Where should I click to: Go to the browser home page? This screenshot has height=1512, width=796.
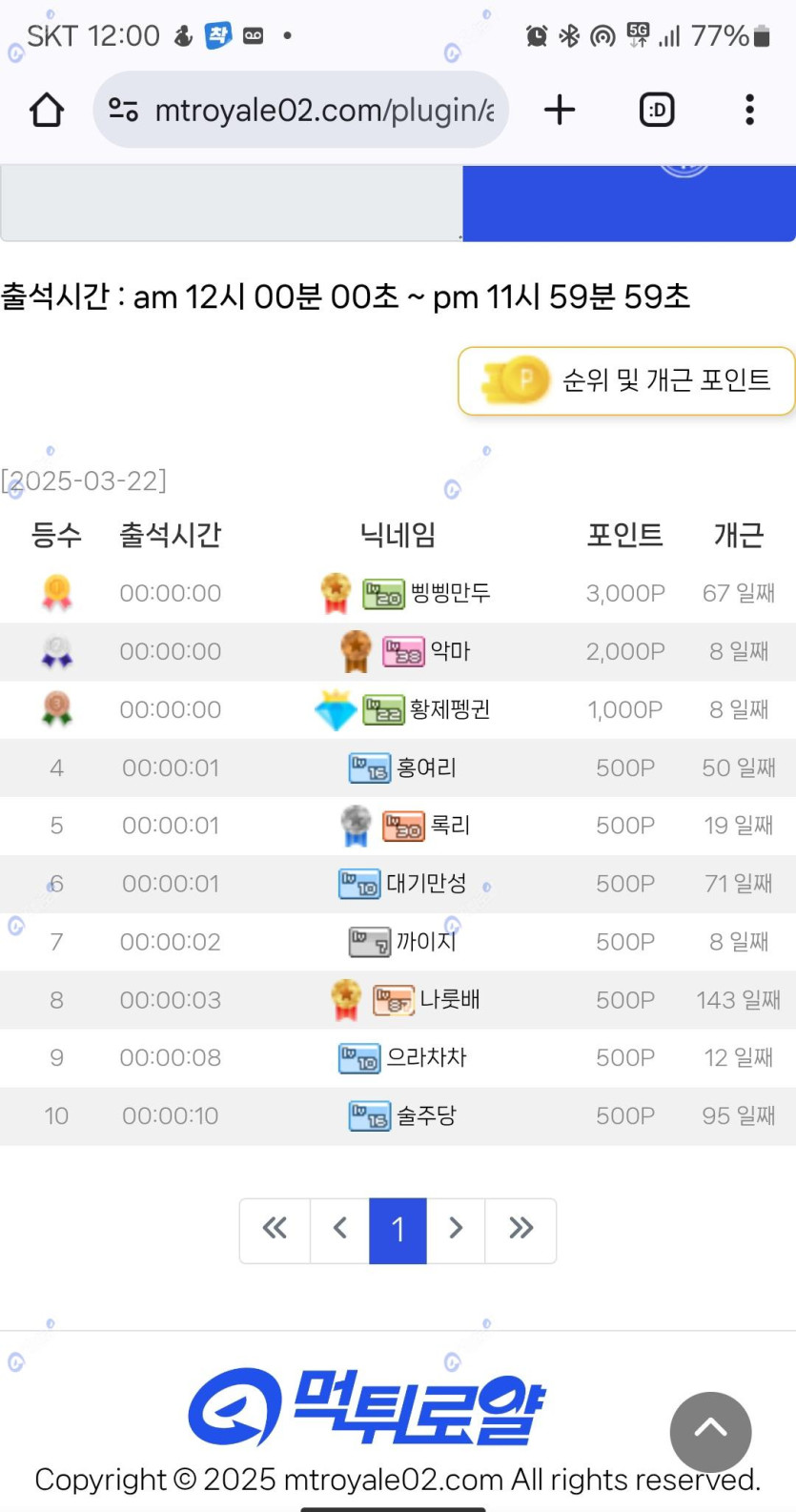46,111
